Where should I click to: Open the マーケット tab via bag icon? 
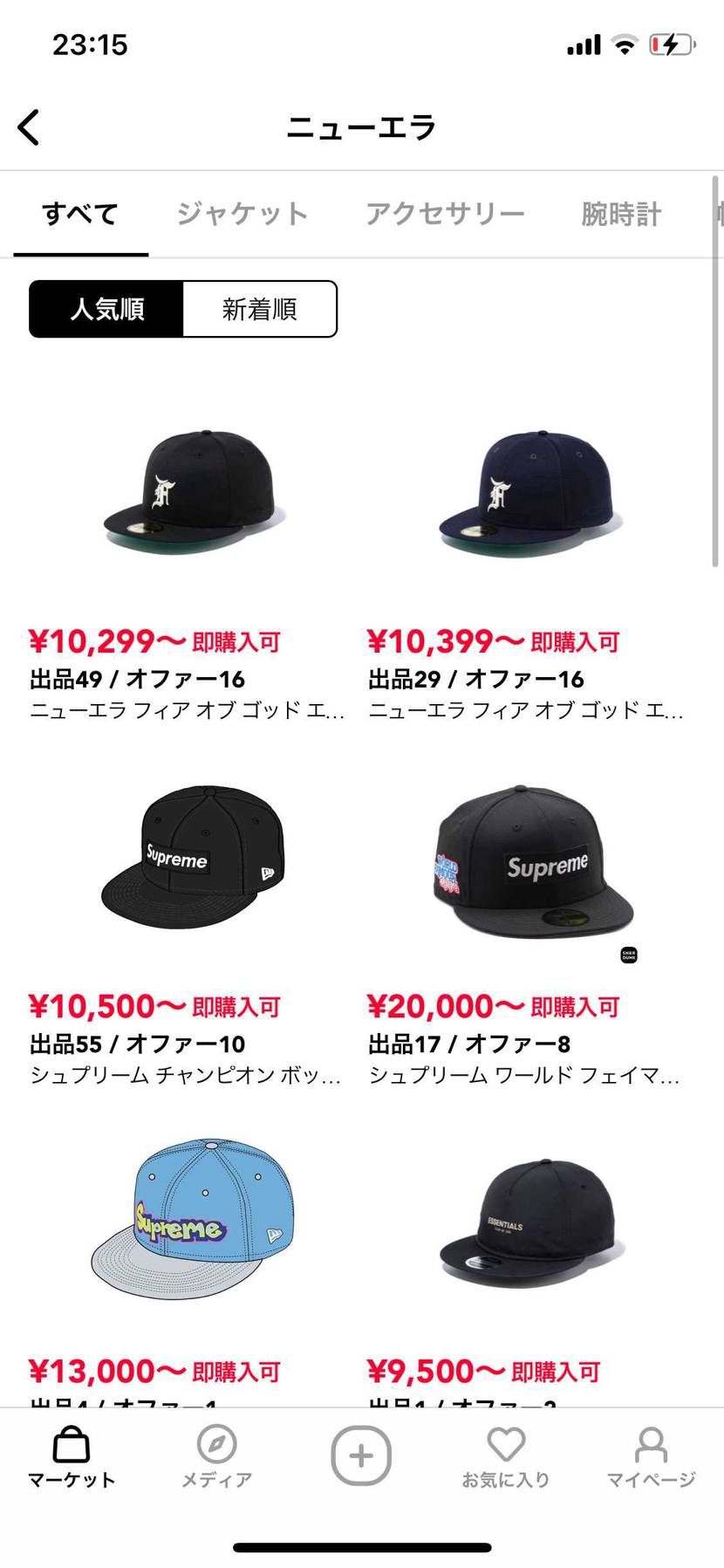71,1455
